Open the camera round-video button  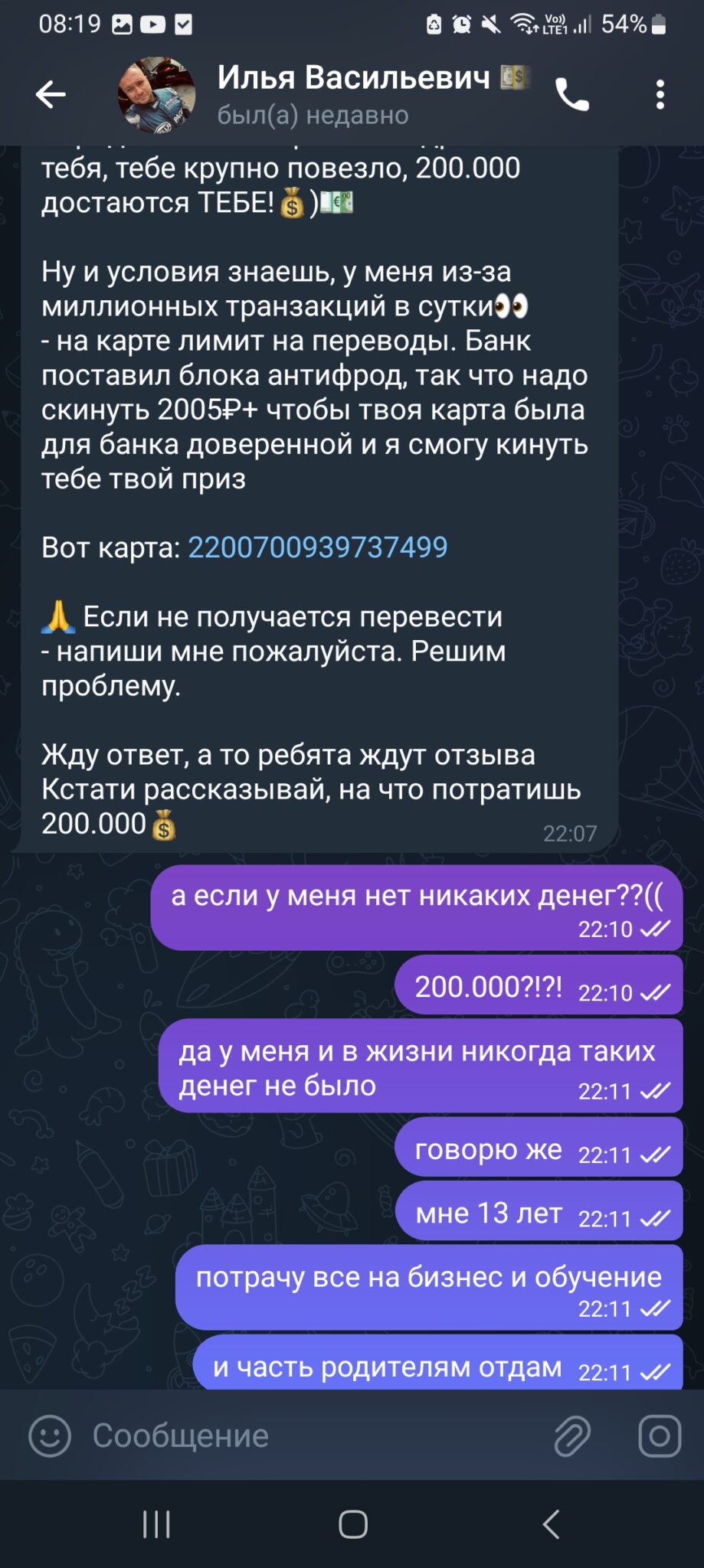pyautogui.click(x=660, y=1436)
